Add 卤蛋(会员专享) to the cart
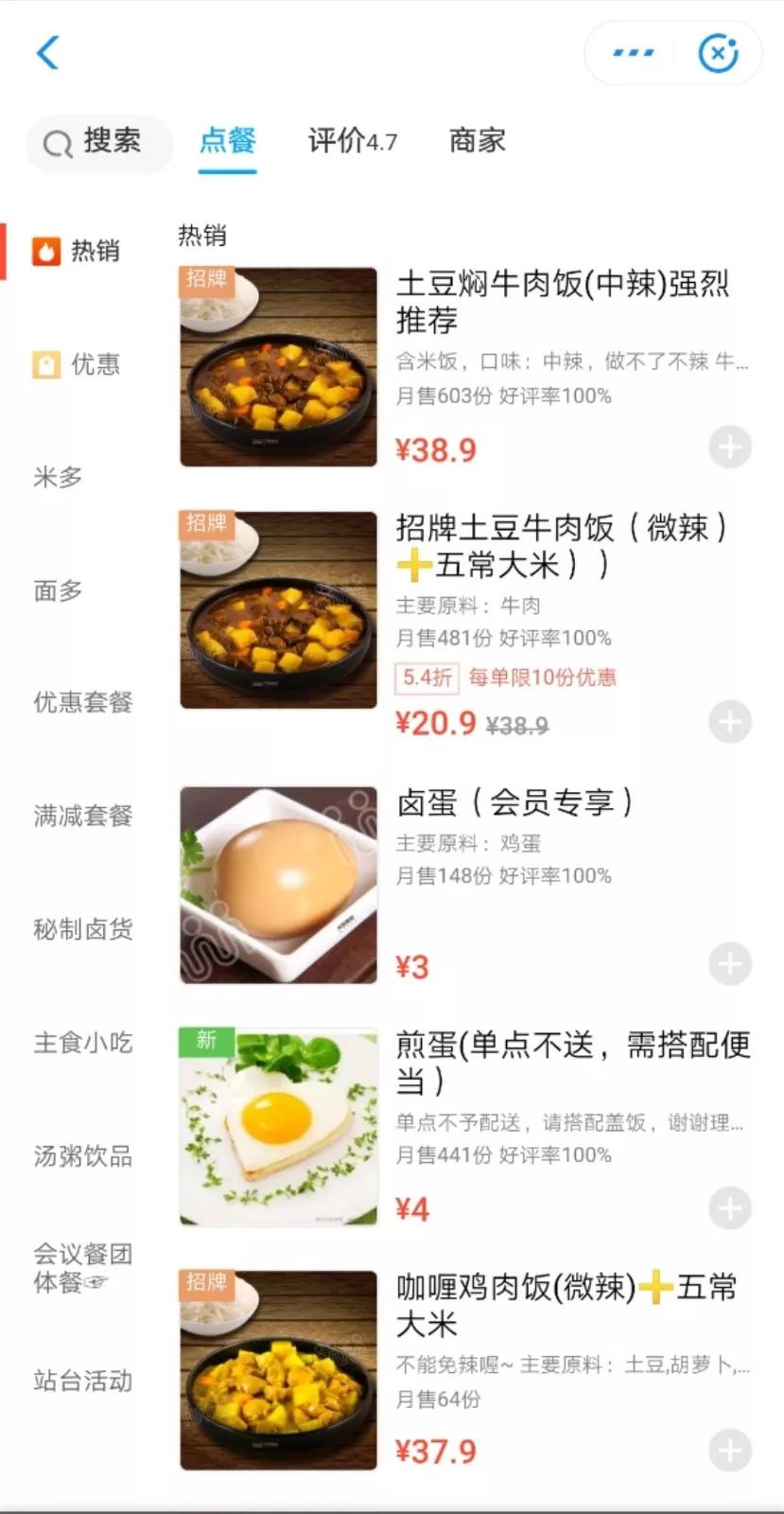Screen dimensions: 784x1514 (729, 964)
